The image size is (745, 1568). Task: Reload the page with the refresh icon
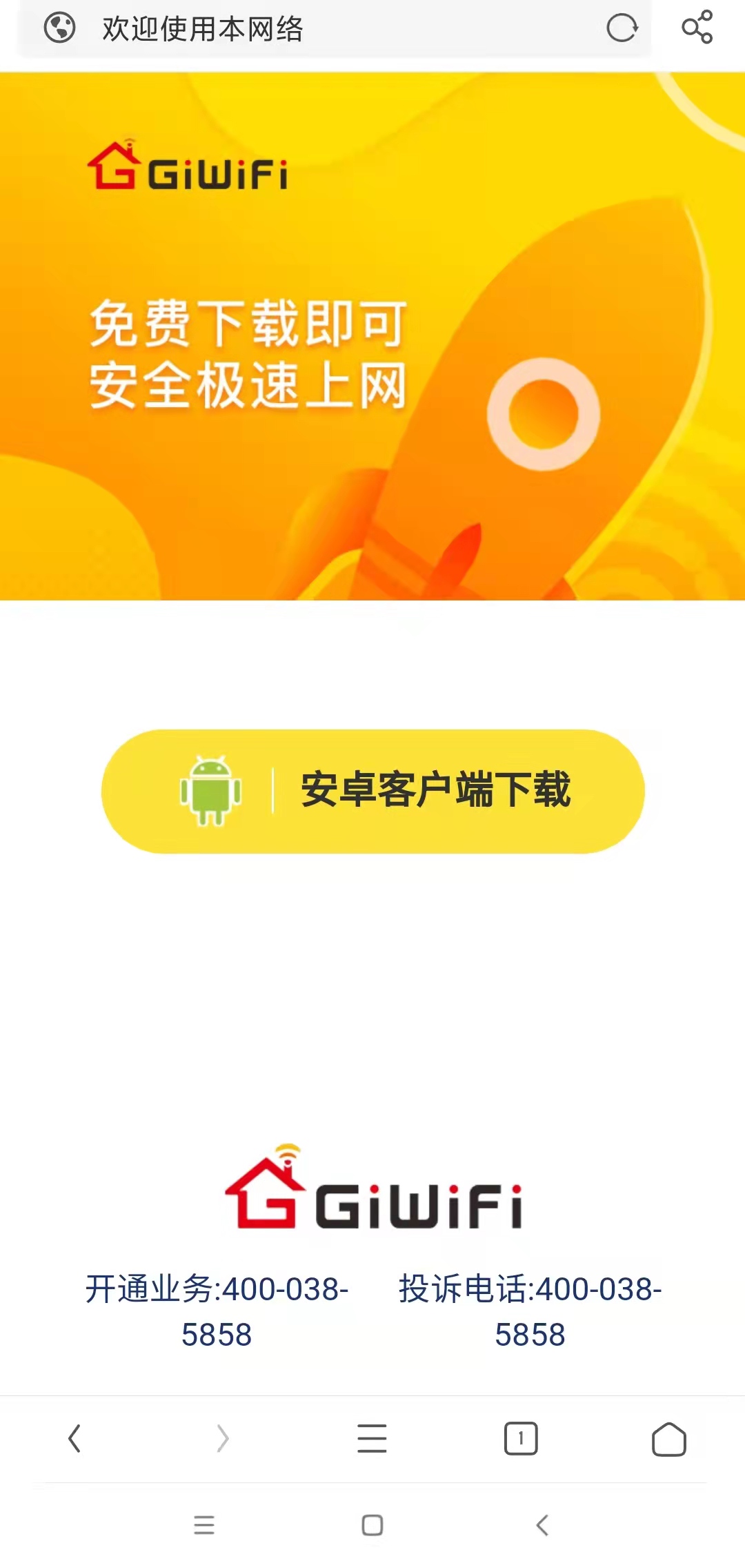coord(622,28)
